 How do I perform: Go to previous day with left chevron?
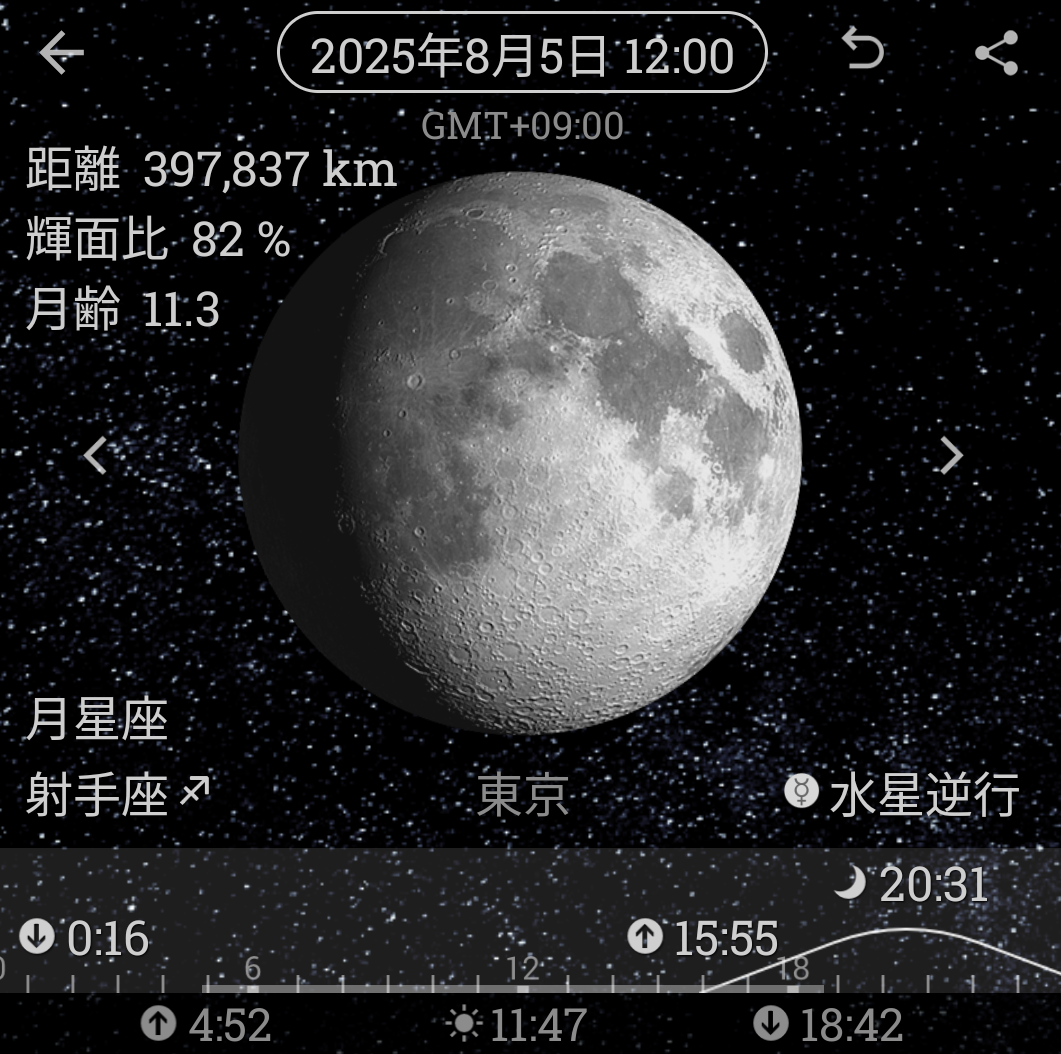coord(95,455)
